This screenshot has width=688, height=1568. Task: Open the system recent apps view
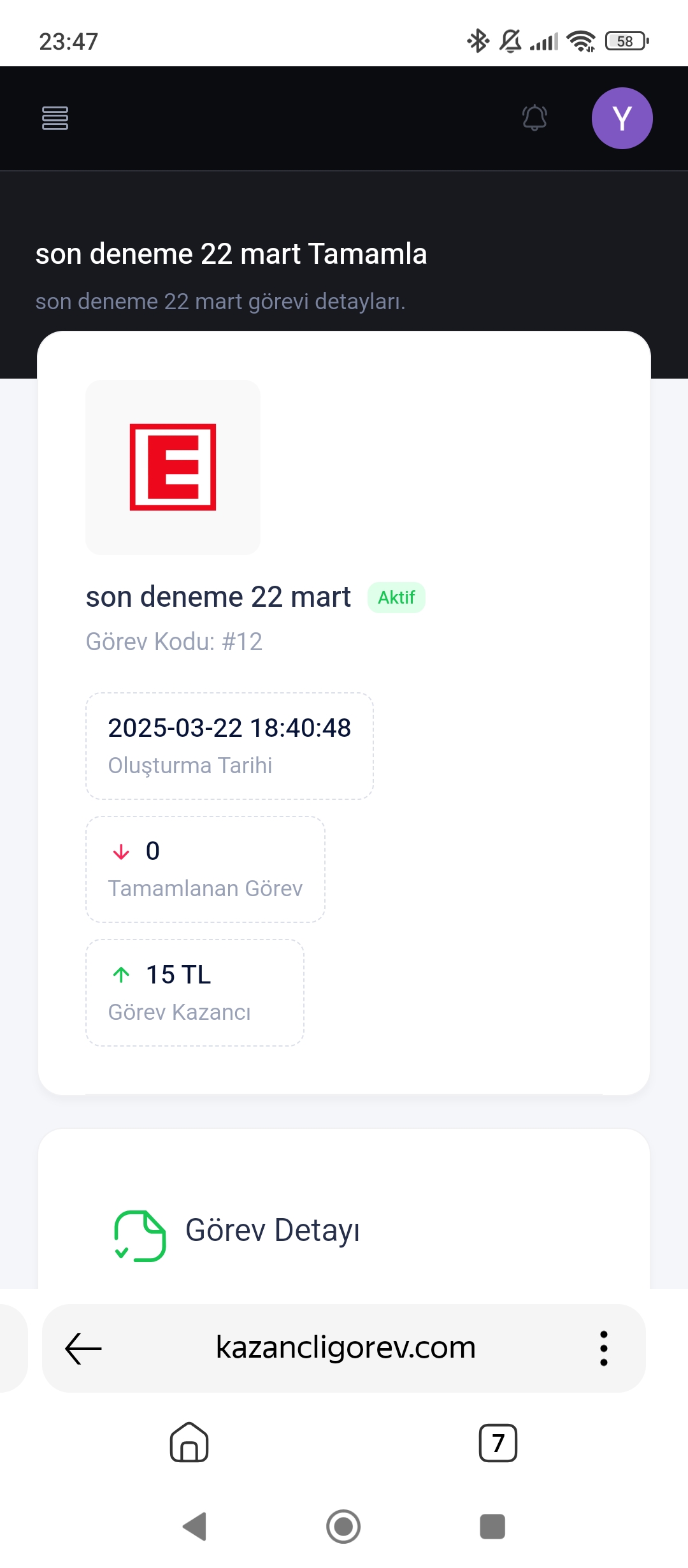(492, 1527)
